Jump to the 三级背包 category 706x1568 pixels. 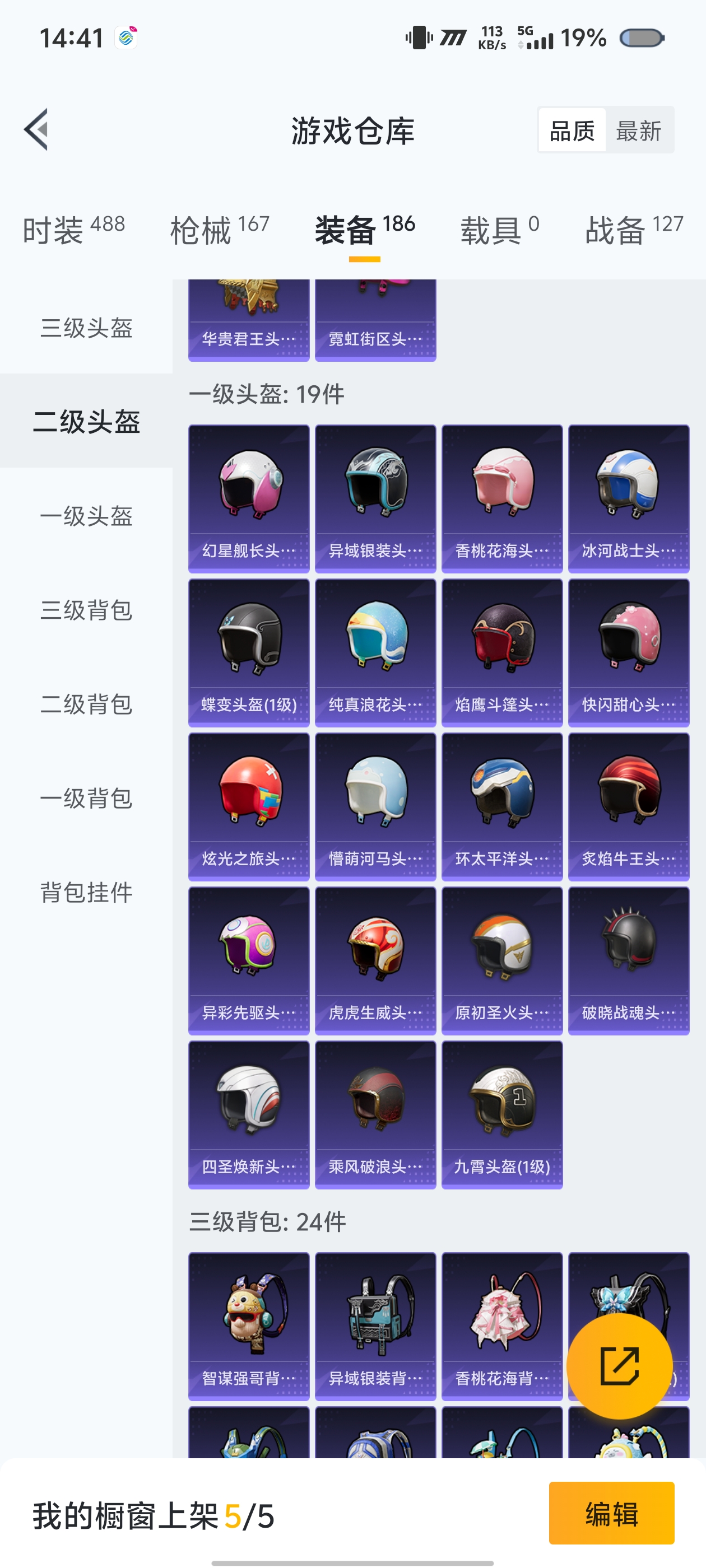86,610
